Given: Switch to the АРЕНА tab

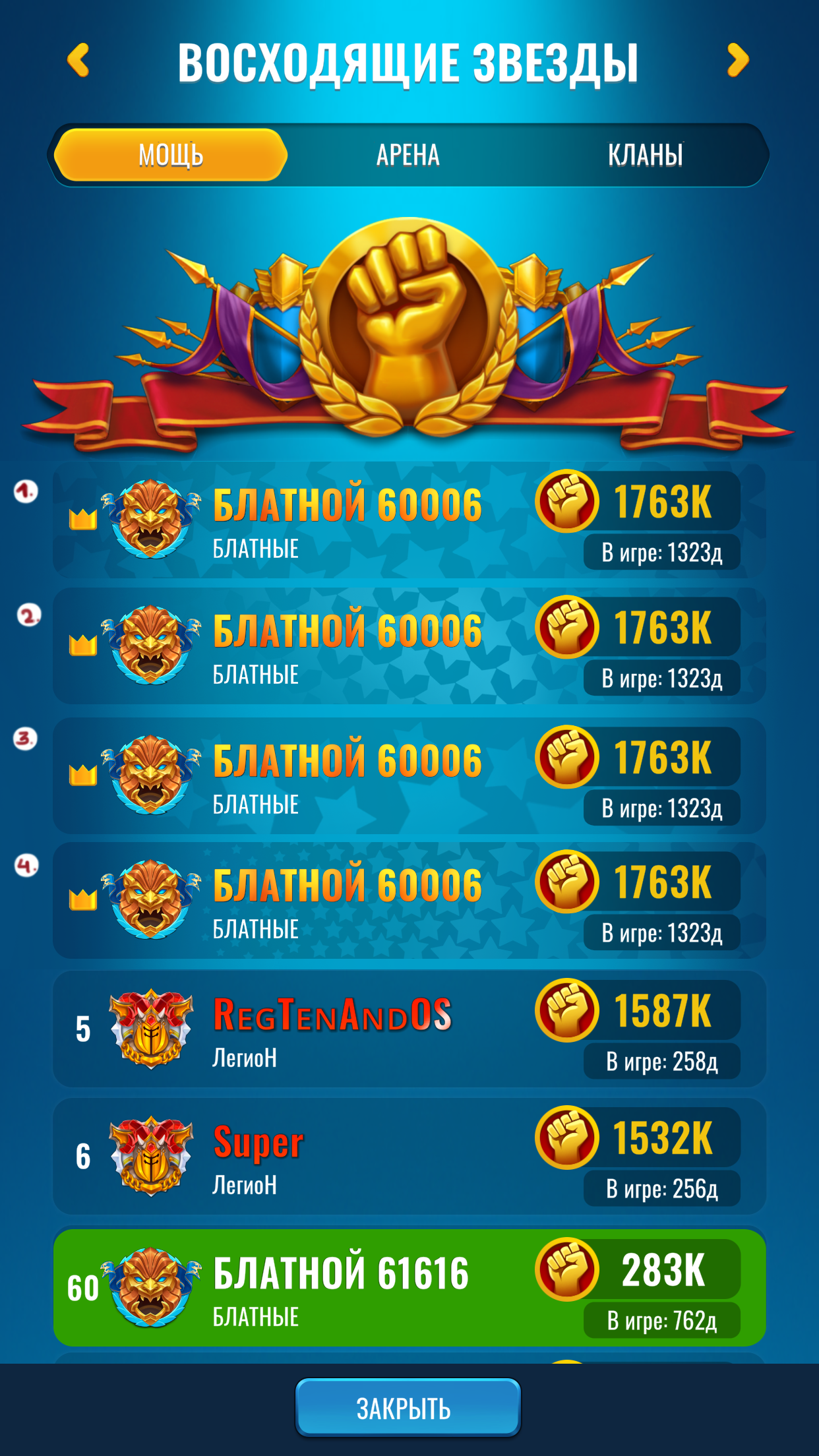Looking at the screenshot, I should pos(408,156).
